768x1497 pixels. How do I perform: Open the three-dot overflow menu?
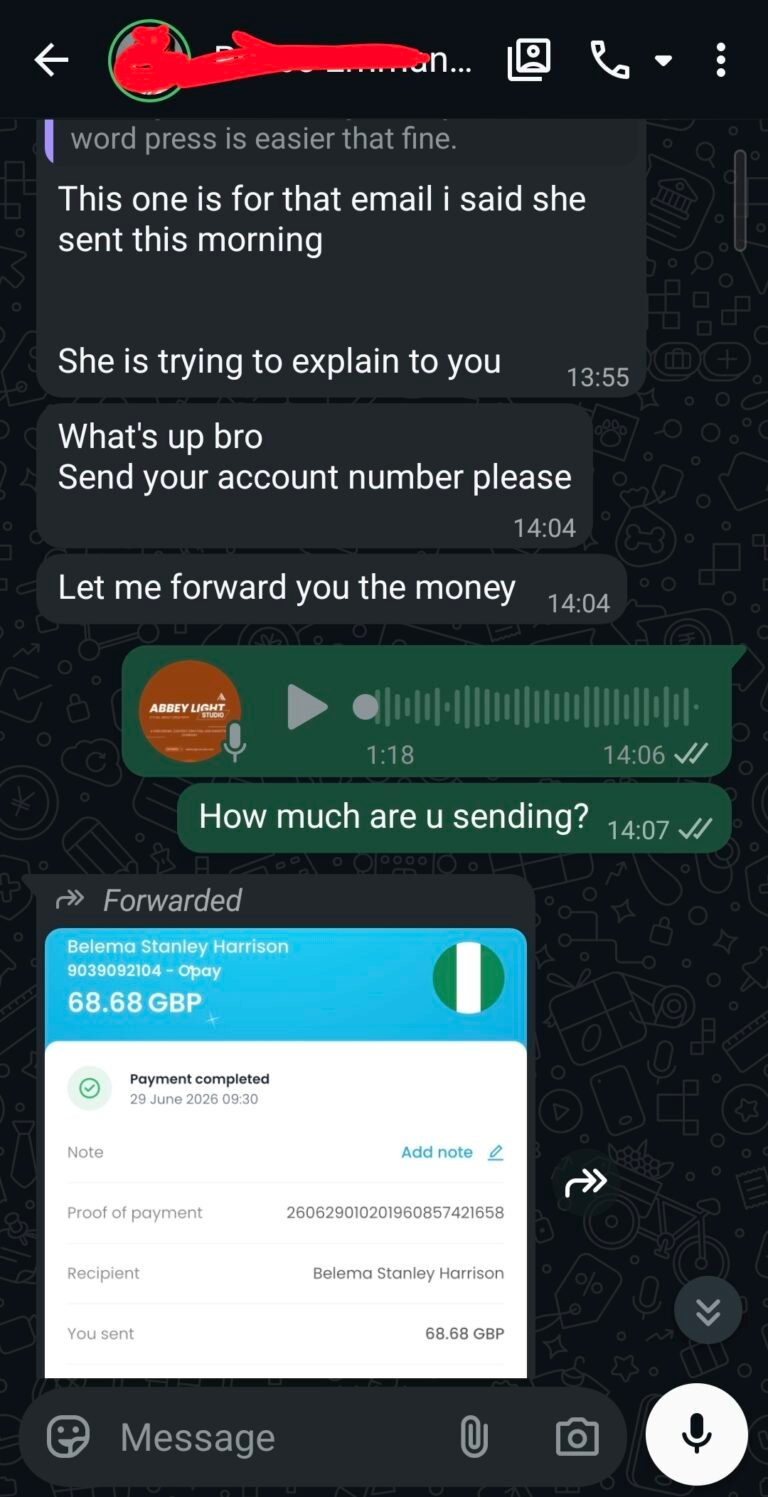[x=720, y=60]
